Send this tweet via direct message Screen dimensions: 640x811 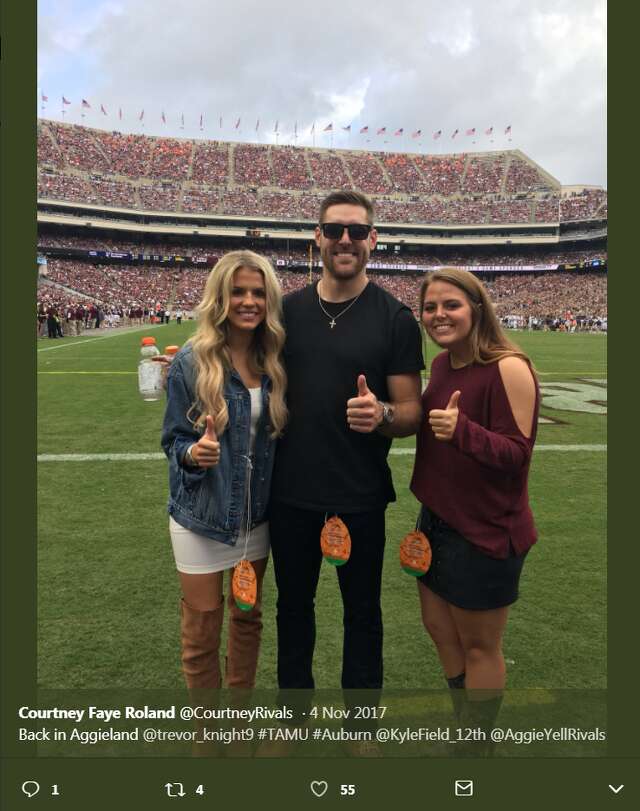click(464, 788)
